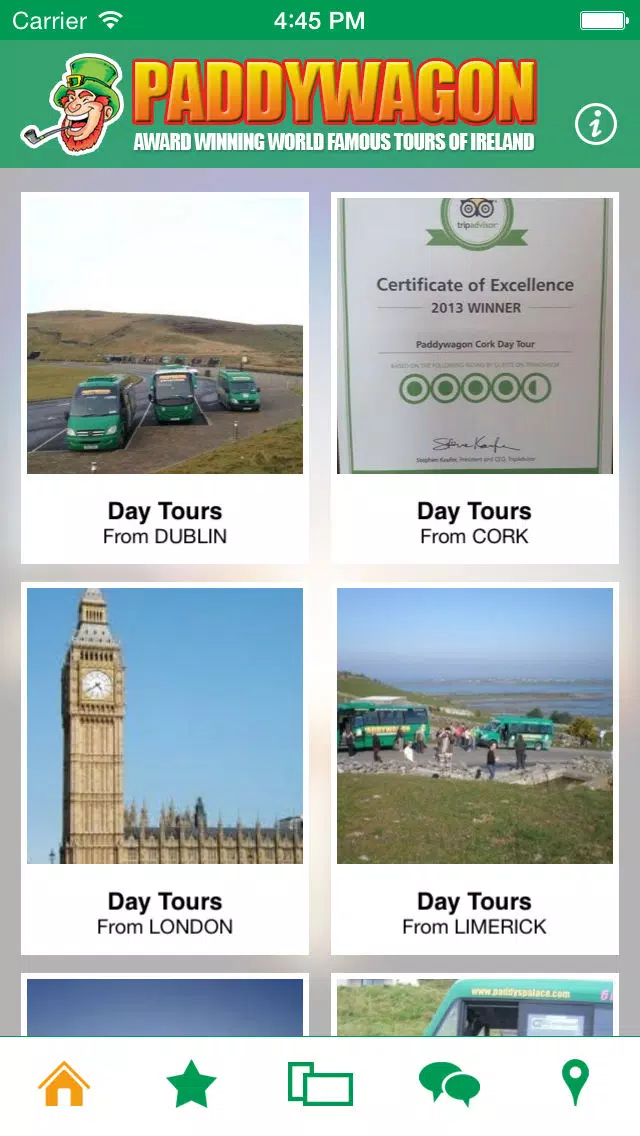Open the info icon in the header
Image resolution: width=640 pixels, height=1136 pixels.
pyautogui.click(x=596, y=124)
